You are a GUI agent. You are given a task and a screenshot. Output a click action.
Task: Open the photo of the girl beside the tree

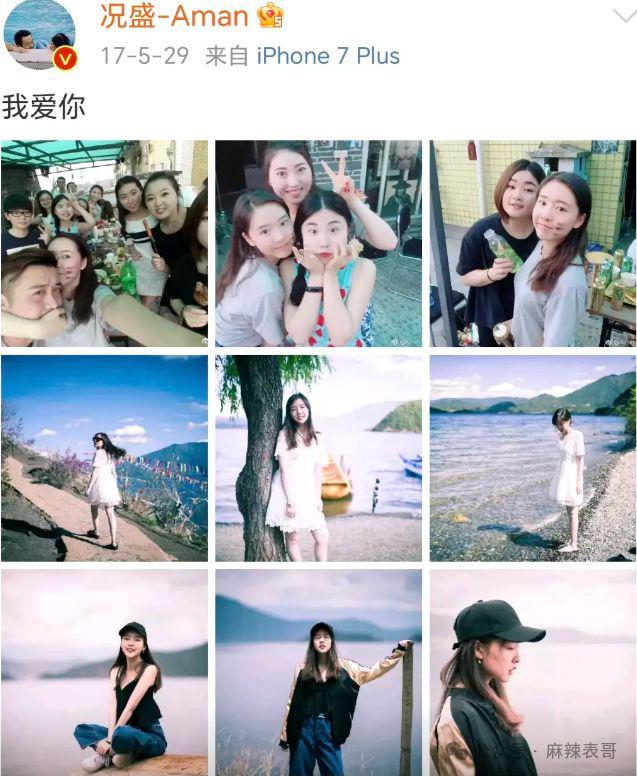coord(318,458)
